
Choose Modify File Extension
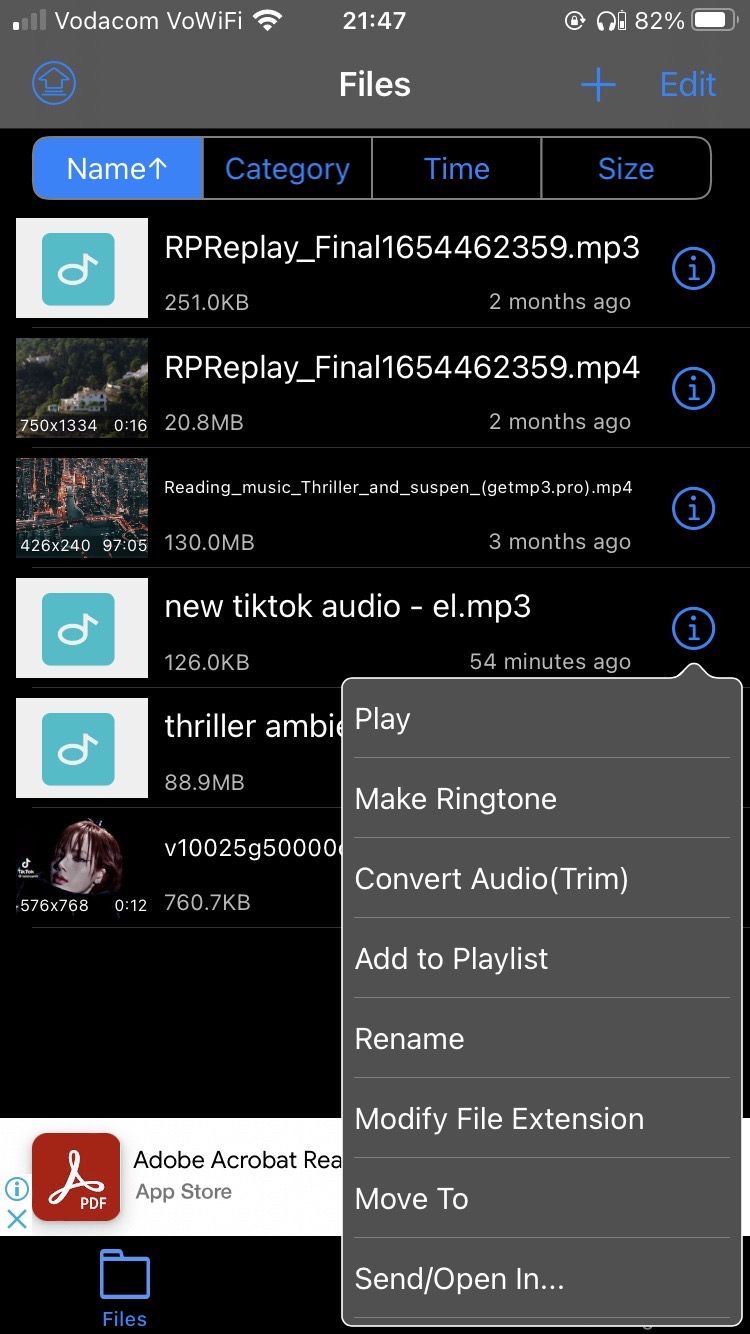point(540,1119)
